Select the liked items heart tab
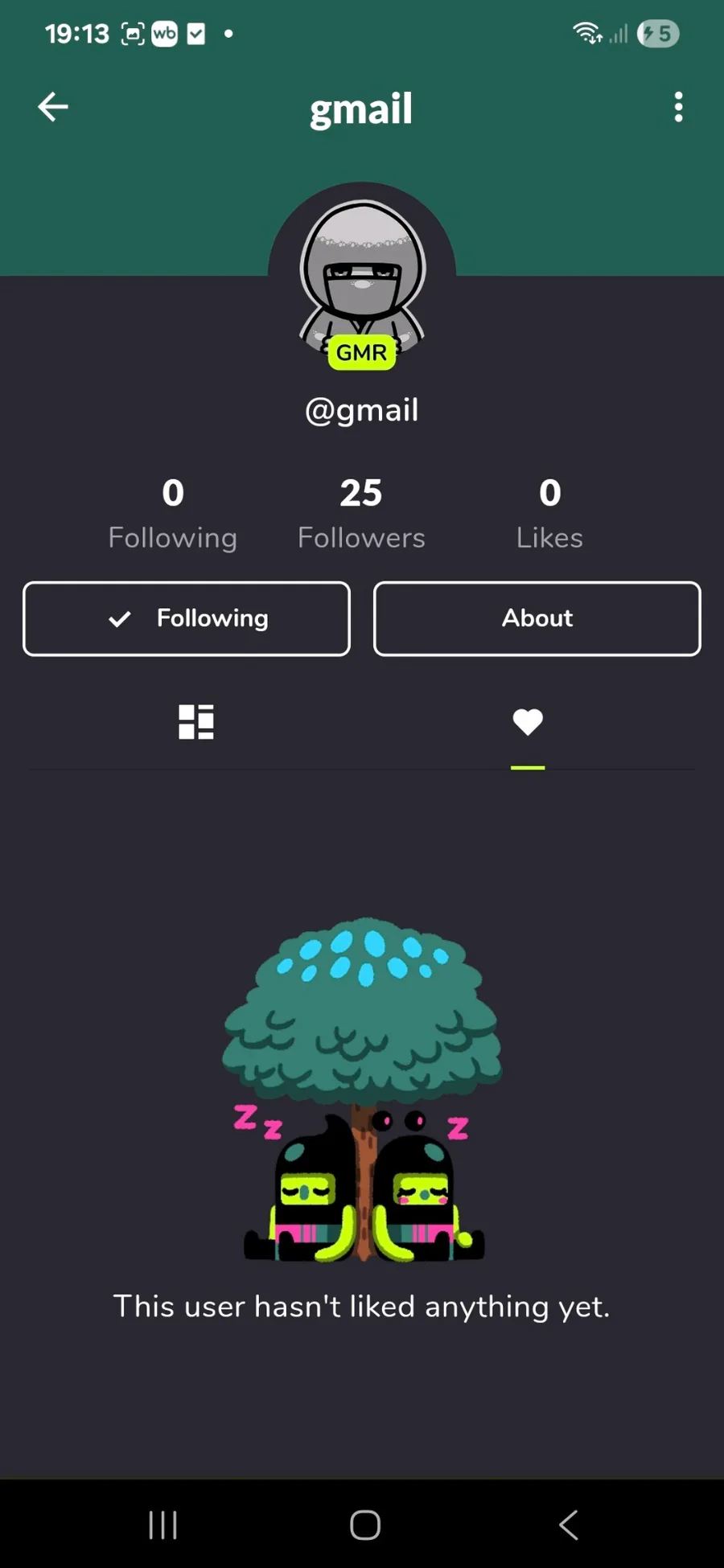Viewport: 724px width, 1568px height. coord(528,721)
